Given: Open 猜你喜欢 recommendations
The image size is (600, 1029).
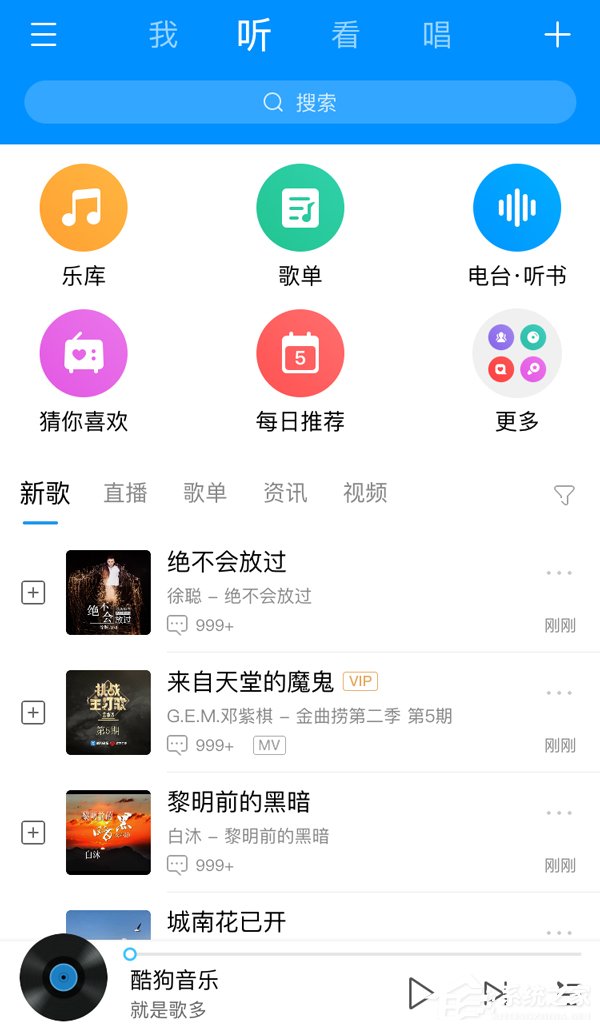Looking at the screenshot, I should click(83, 353).
